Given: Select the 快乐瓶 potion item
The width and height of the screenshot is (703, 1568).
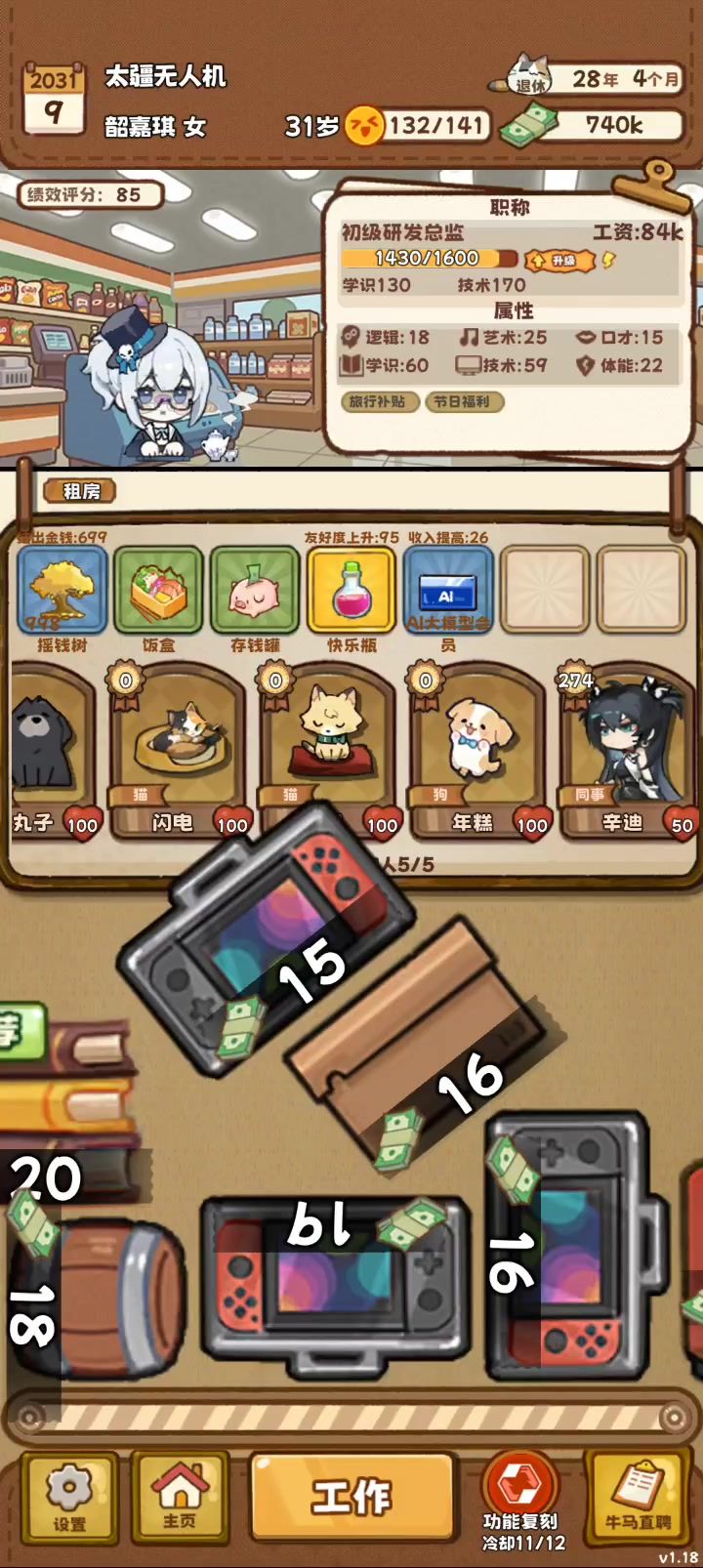Looking at the screenshot, I should [x=351, y=594].
